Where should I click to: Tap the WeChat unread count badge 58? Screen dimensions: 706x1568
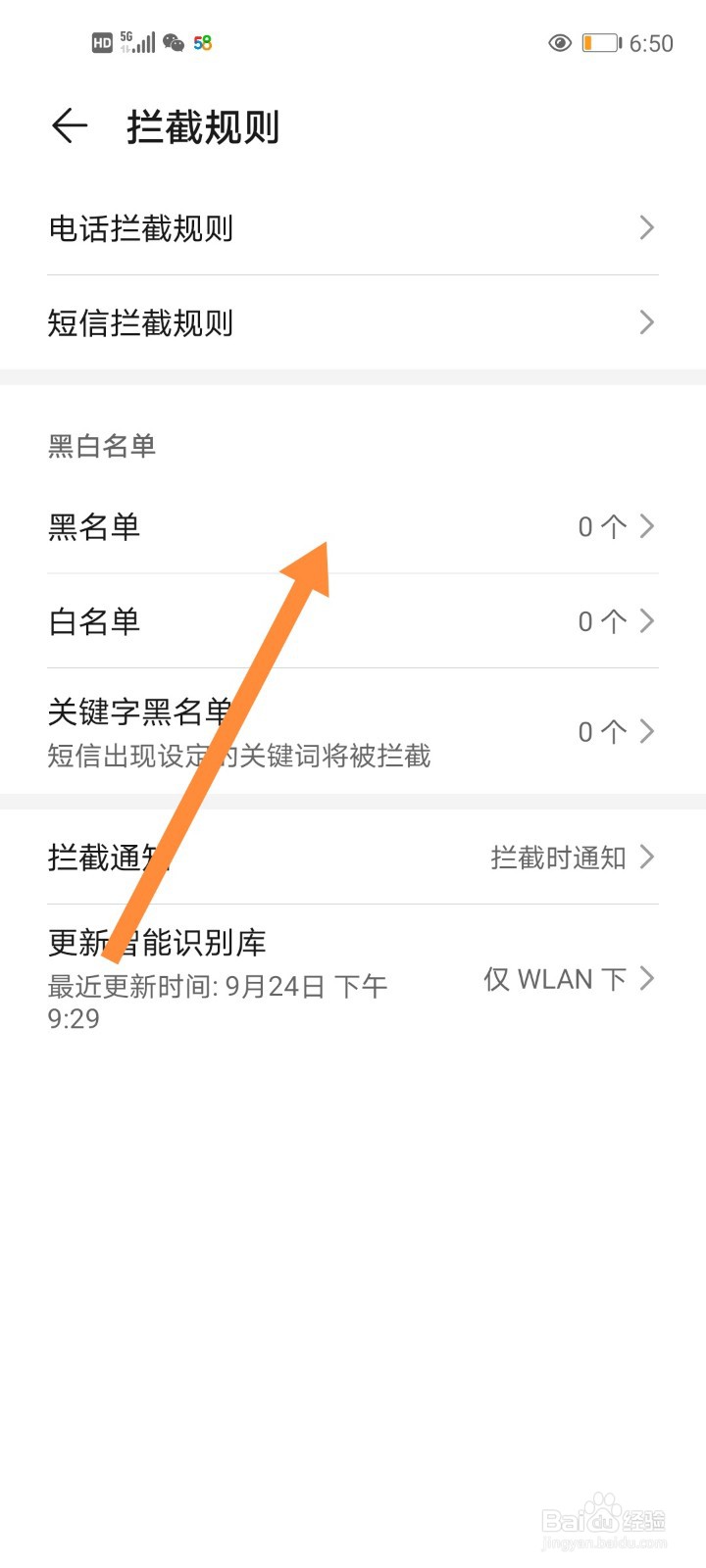point(204,42)
